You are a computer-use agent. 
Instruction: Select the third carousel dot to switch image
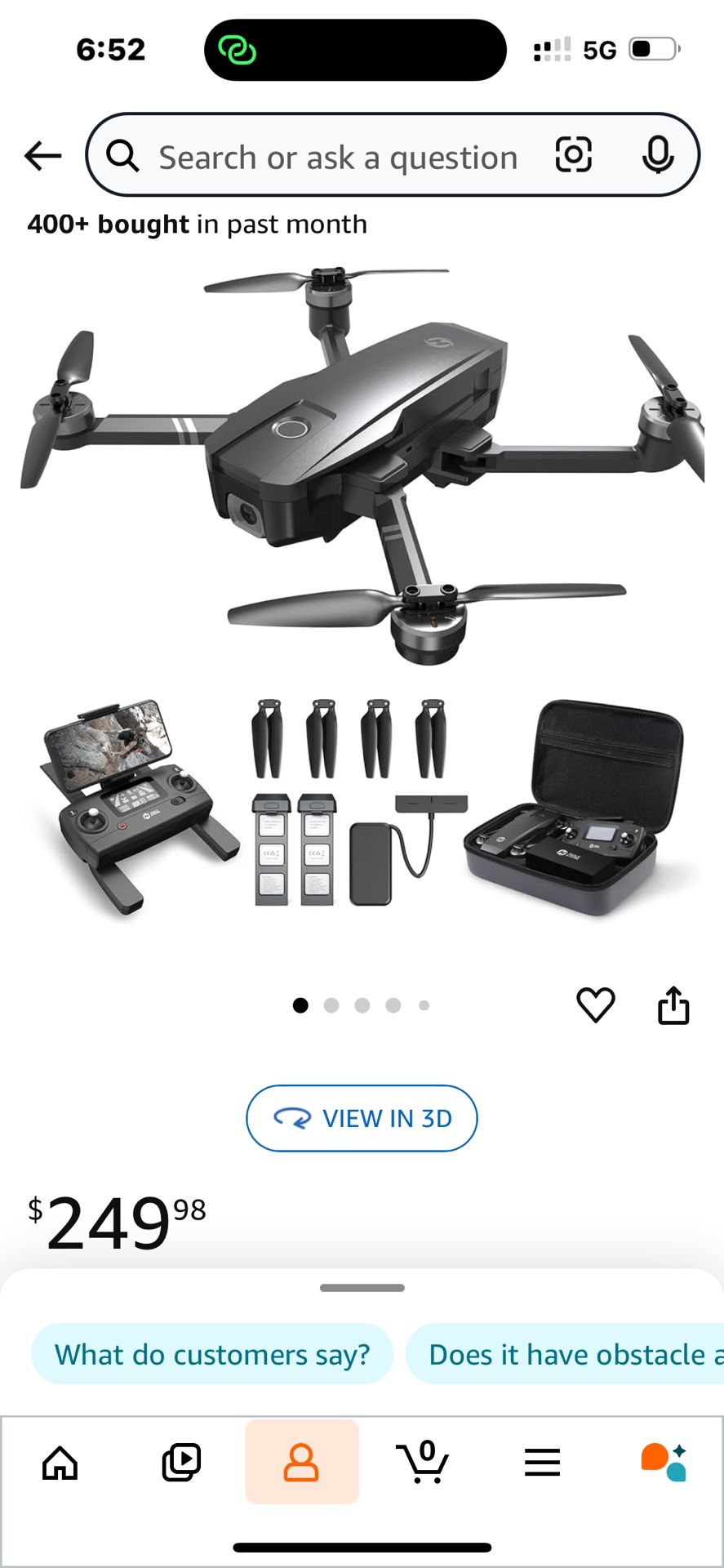pyautogui.click(x=362, y=1004)
